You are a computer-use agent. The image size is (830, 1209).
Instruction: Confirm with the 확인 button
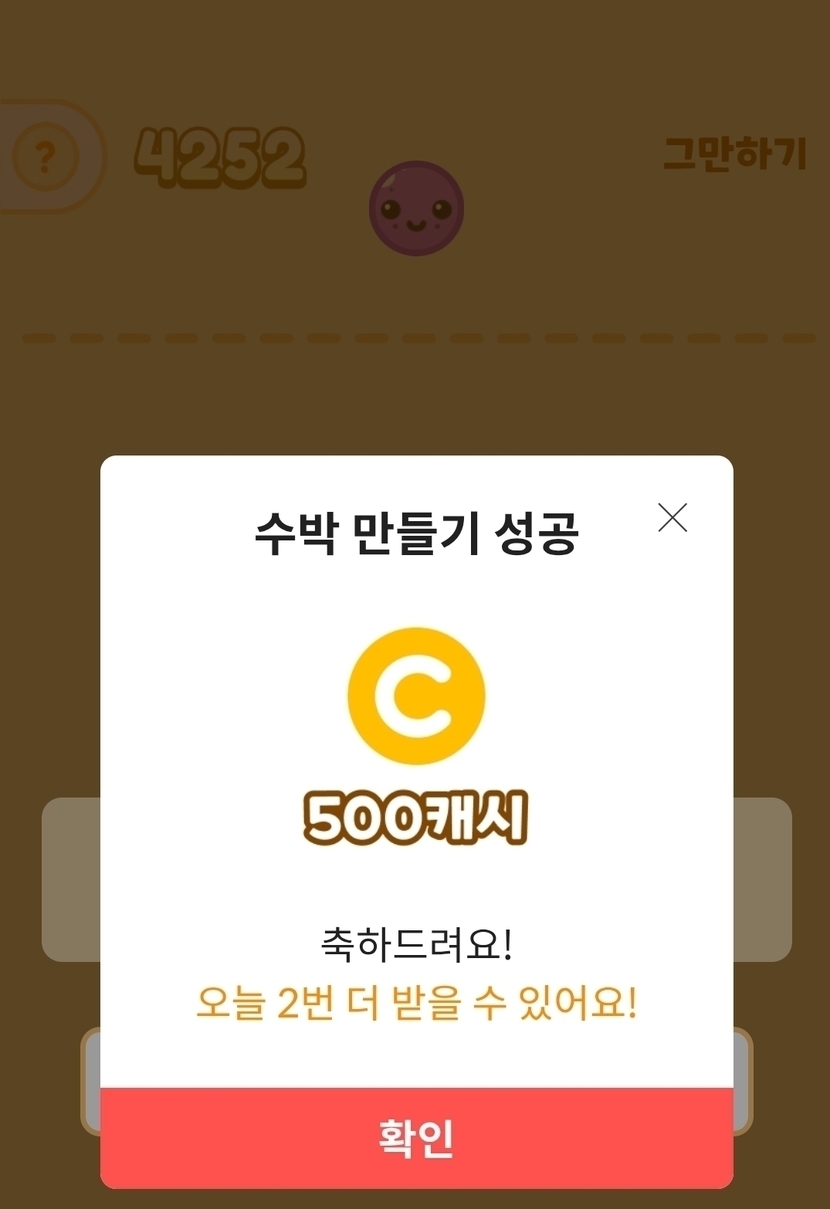coord(416,1138)
